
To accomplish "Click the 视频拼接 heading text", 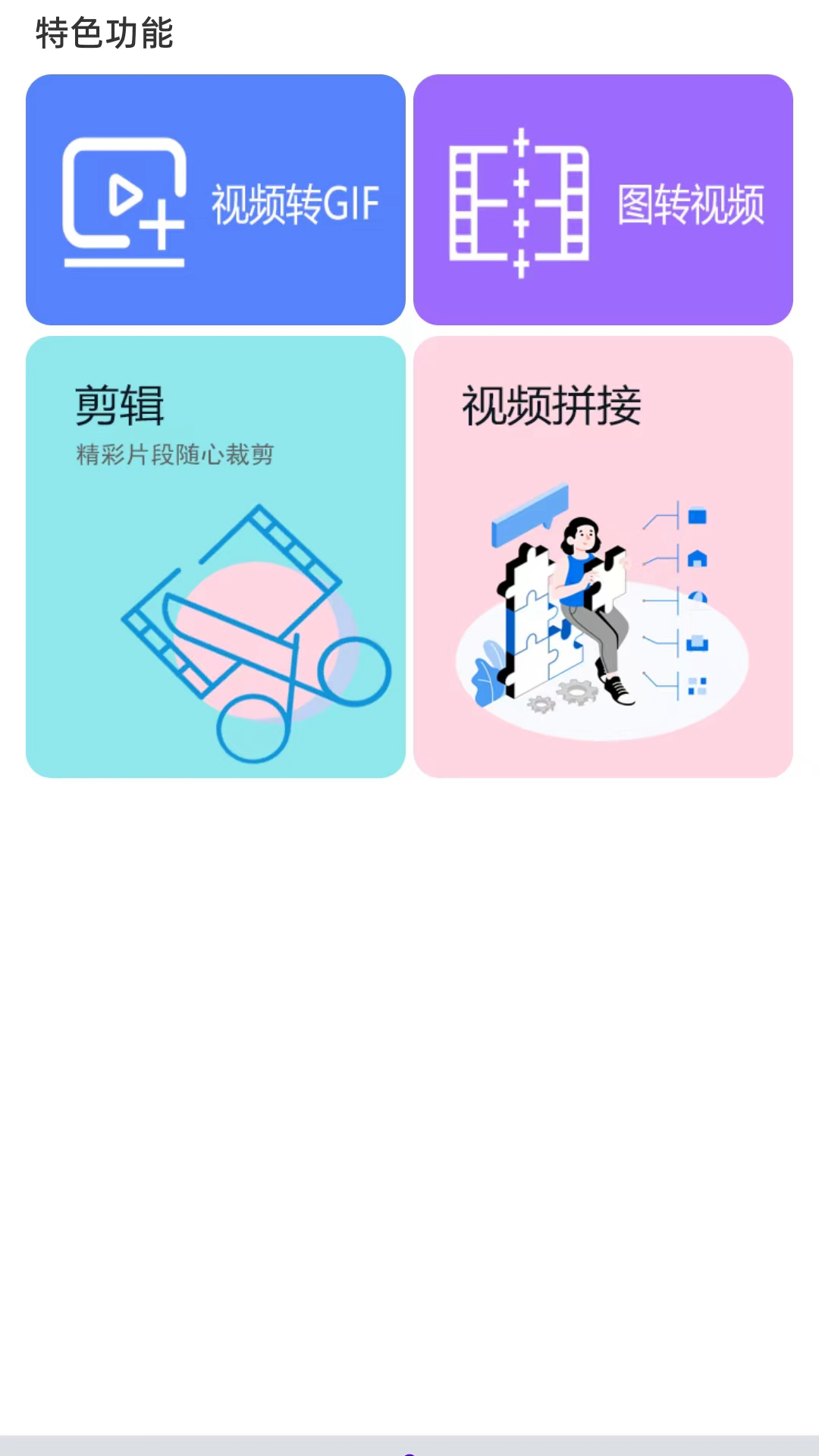I will (x=550, y=406).
